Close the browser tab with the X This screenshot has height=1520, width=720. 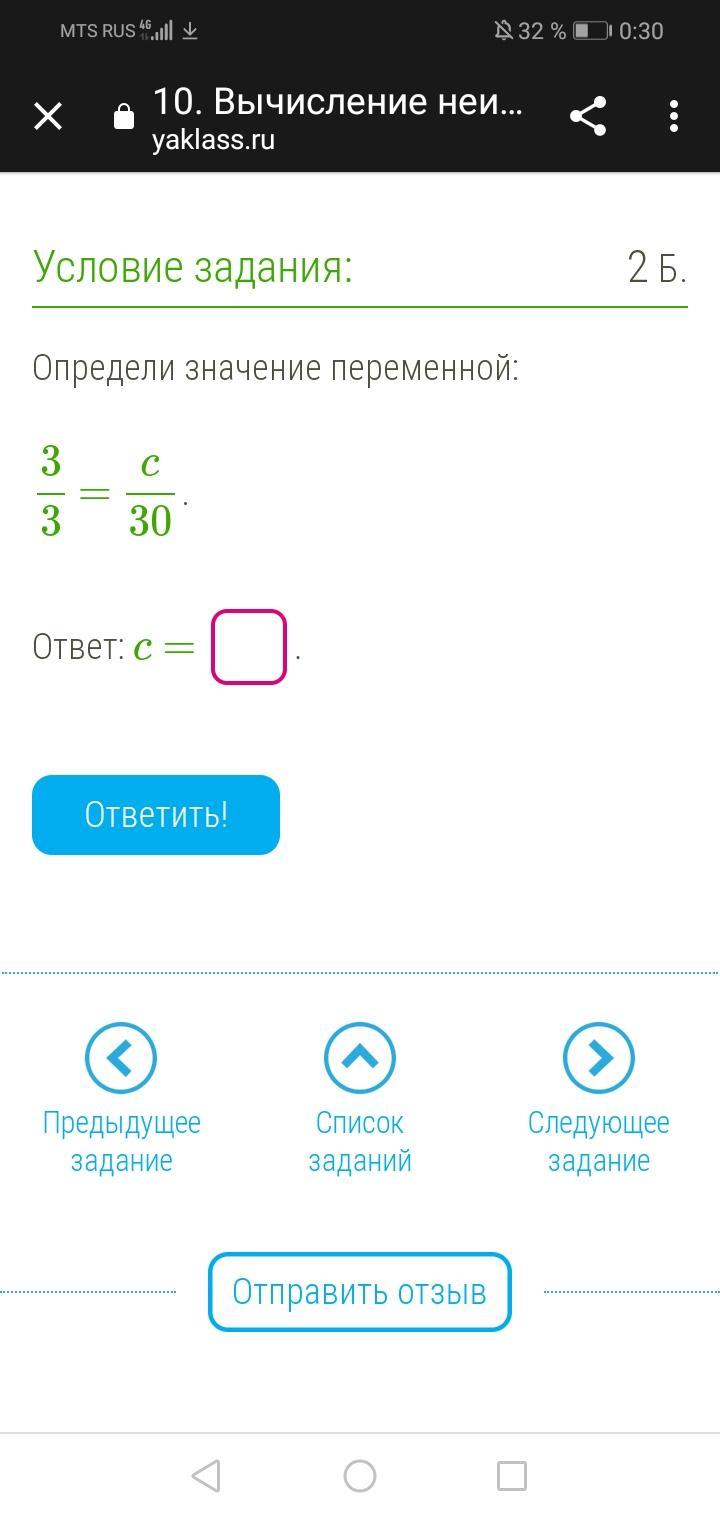tap(48, 117)
